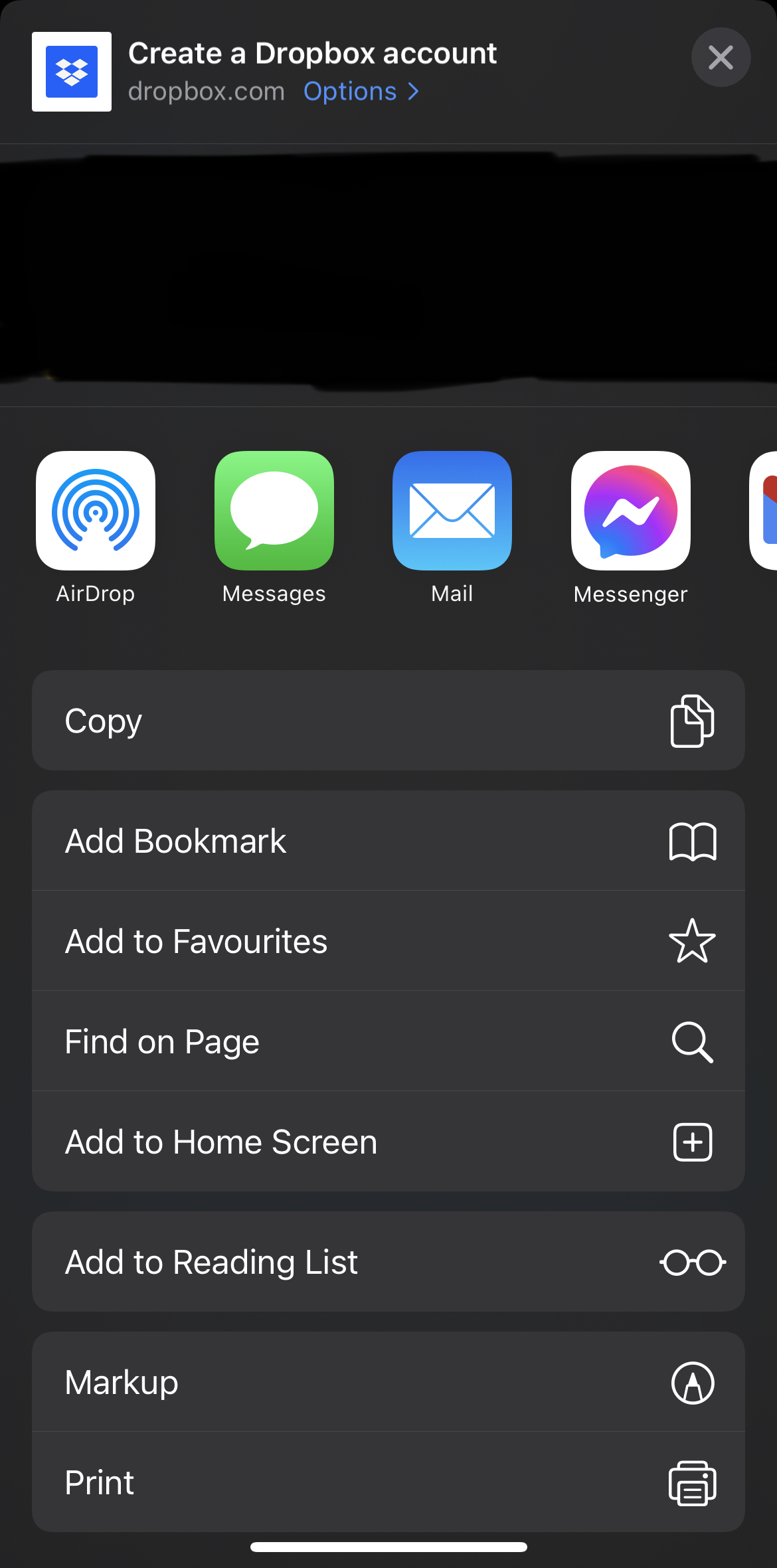Save to Reading List
Screen dimensions: 777x1568
pyautogui.click(x=388, y=1262)
